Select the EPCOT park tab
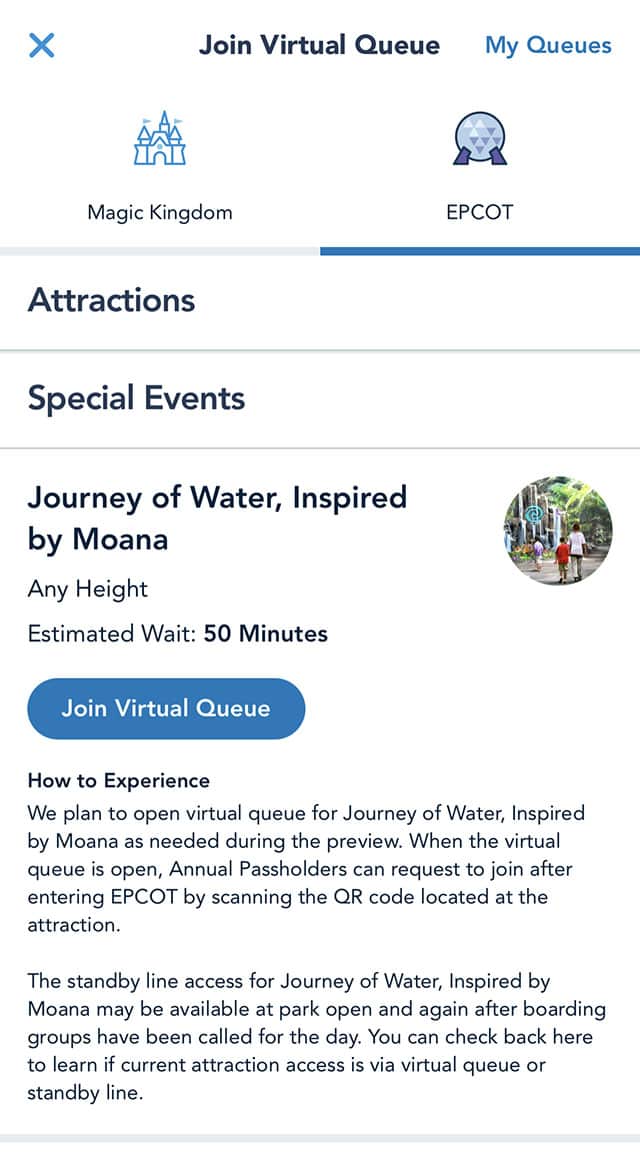The width and height of the screenshot is (640, 1167). point(480,167)
